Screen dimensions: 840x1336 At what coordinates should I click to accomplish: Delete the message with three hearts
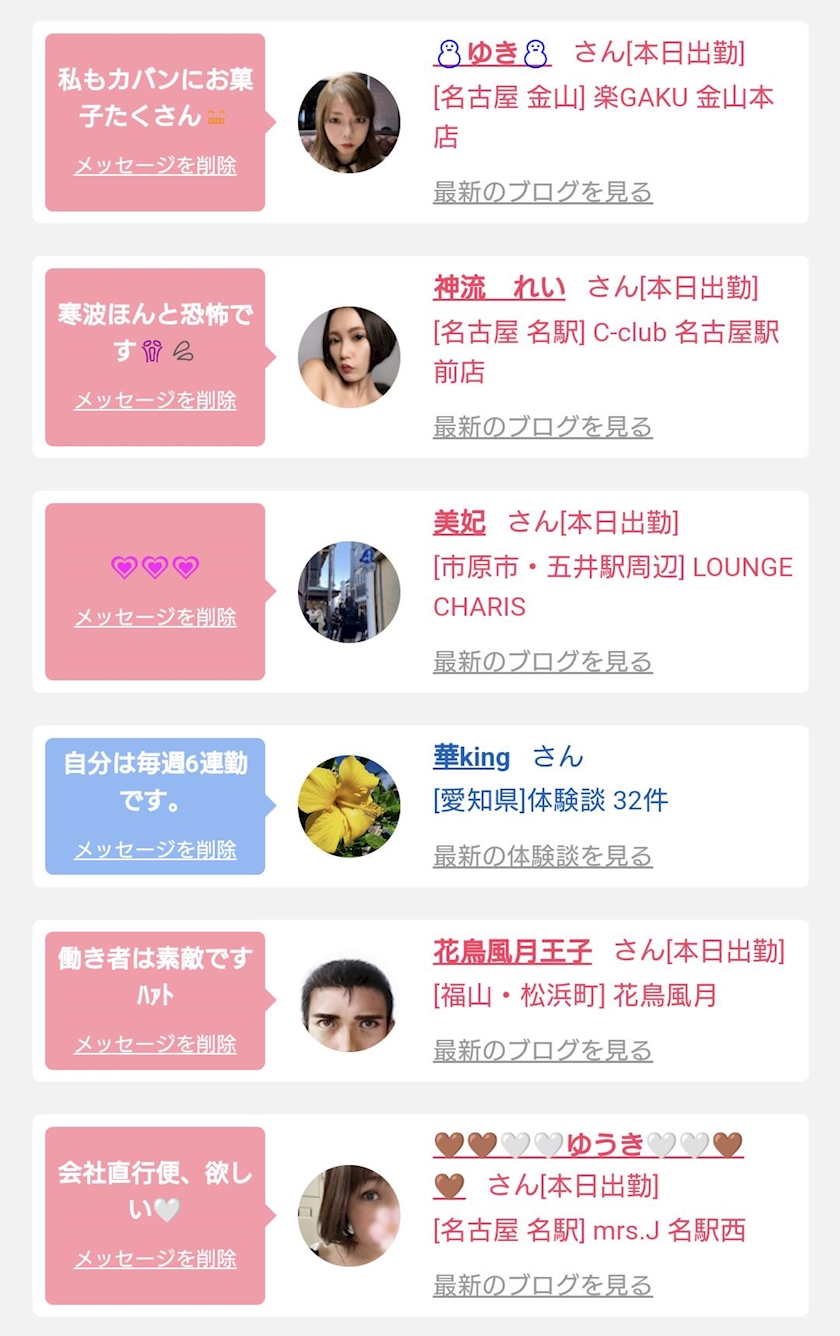pyautogui.click(x=155, y=618)
